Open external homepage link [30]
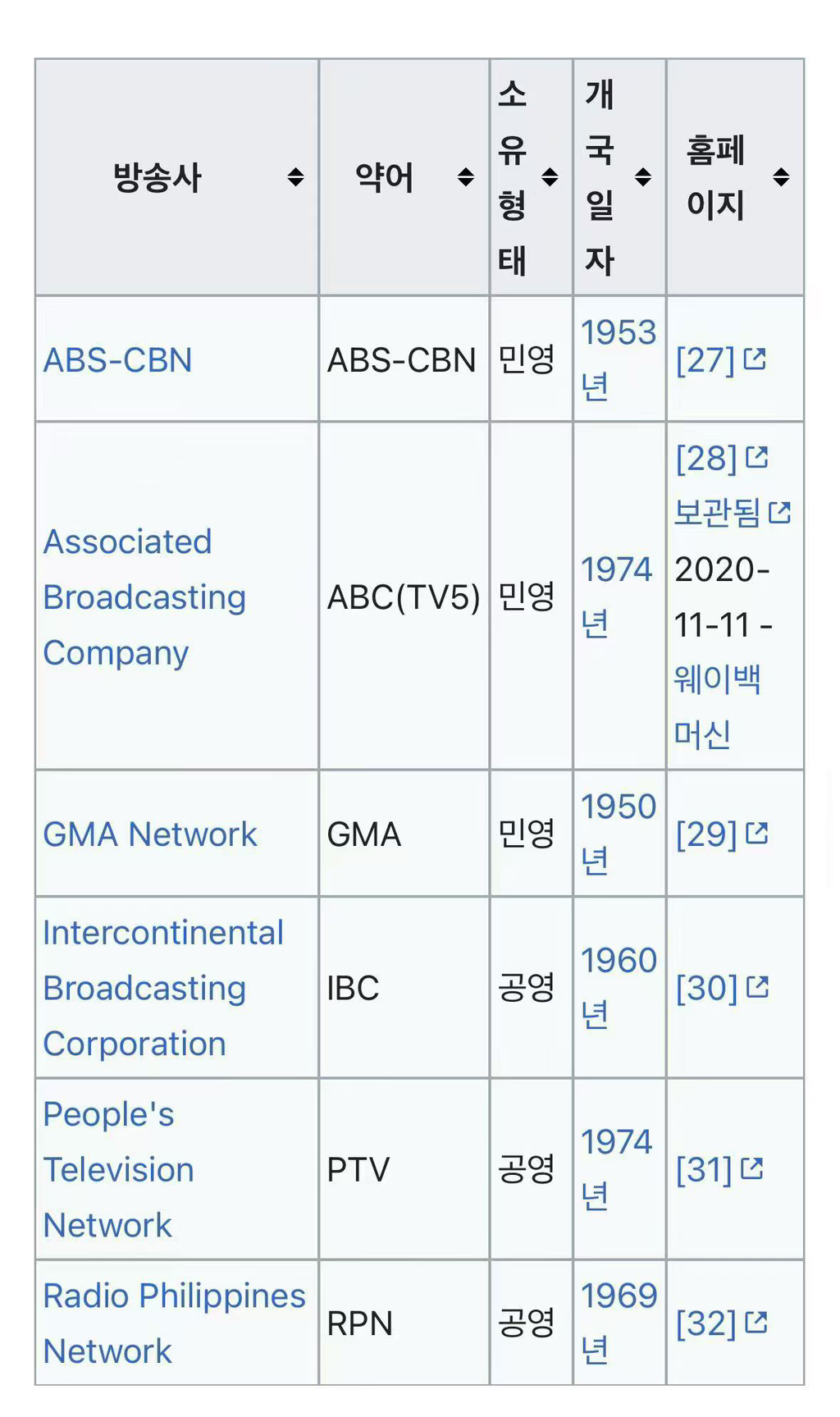The height and width of the screenshot is (1417, 840). (720, 988)
